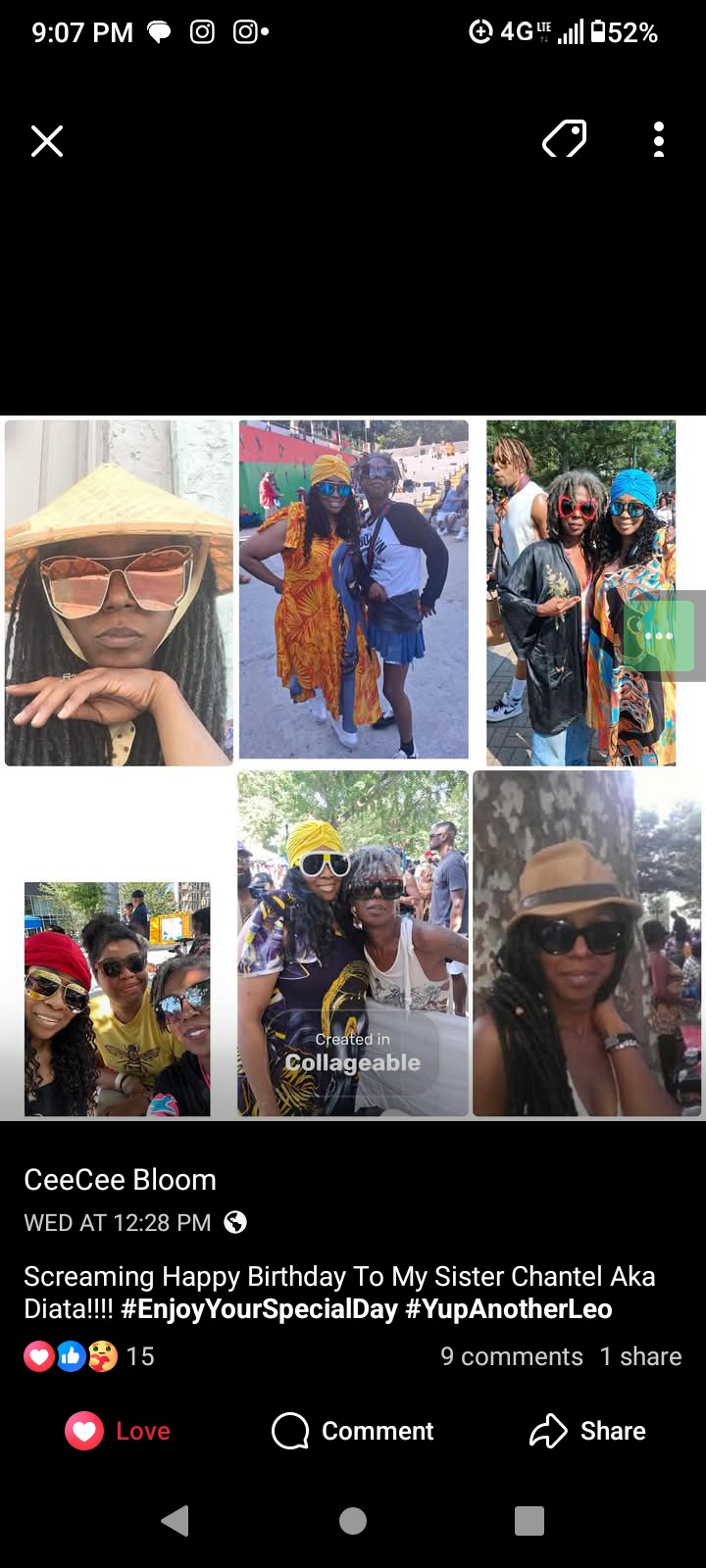Open the recent apps view
This screenshot has height=1568, width=706.
click(529, 1520)
